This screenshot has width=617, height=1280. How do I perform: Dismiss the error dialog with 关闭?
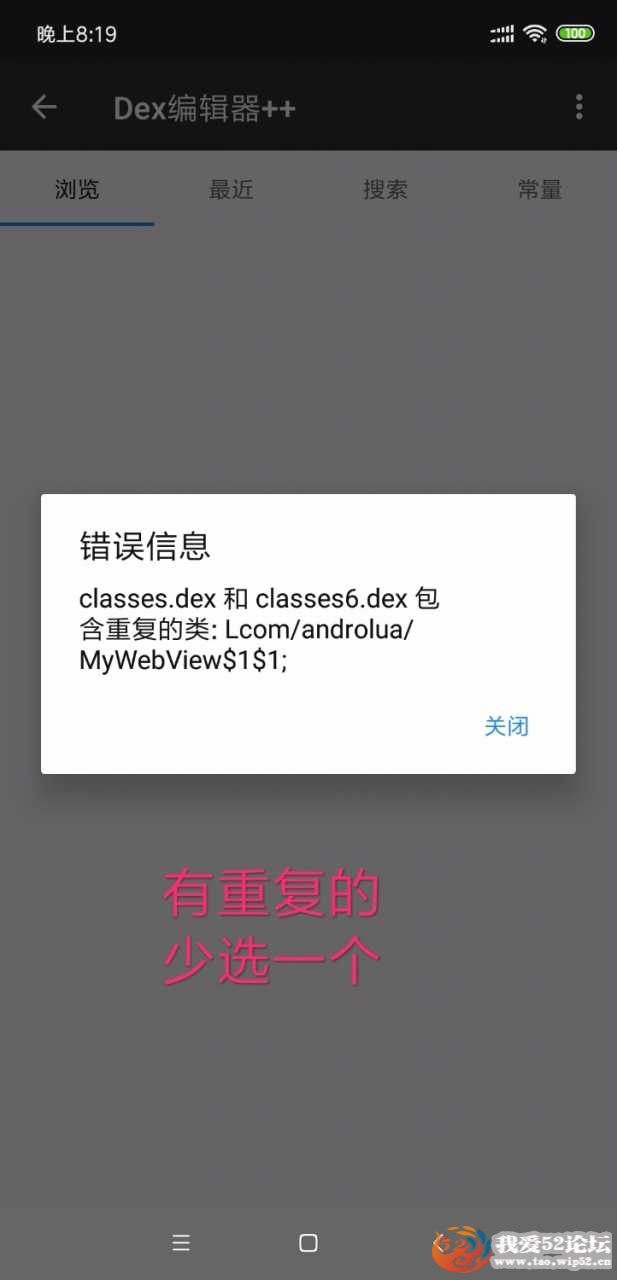(x=506, y=726)
